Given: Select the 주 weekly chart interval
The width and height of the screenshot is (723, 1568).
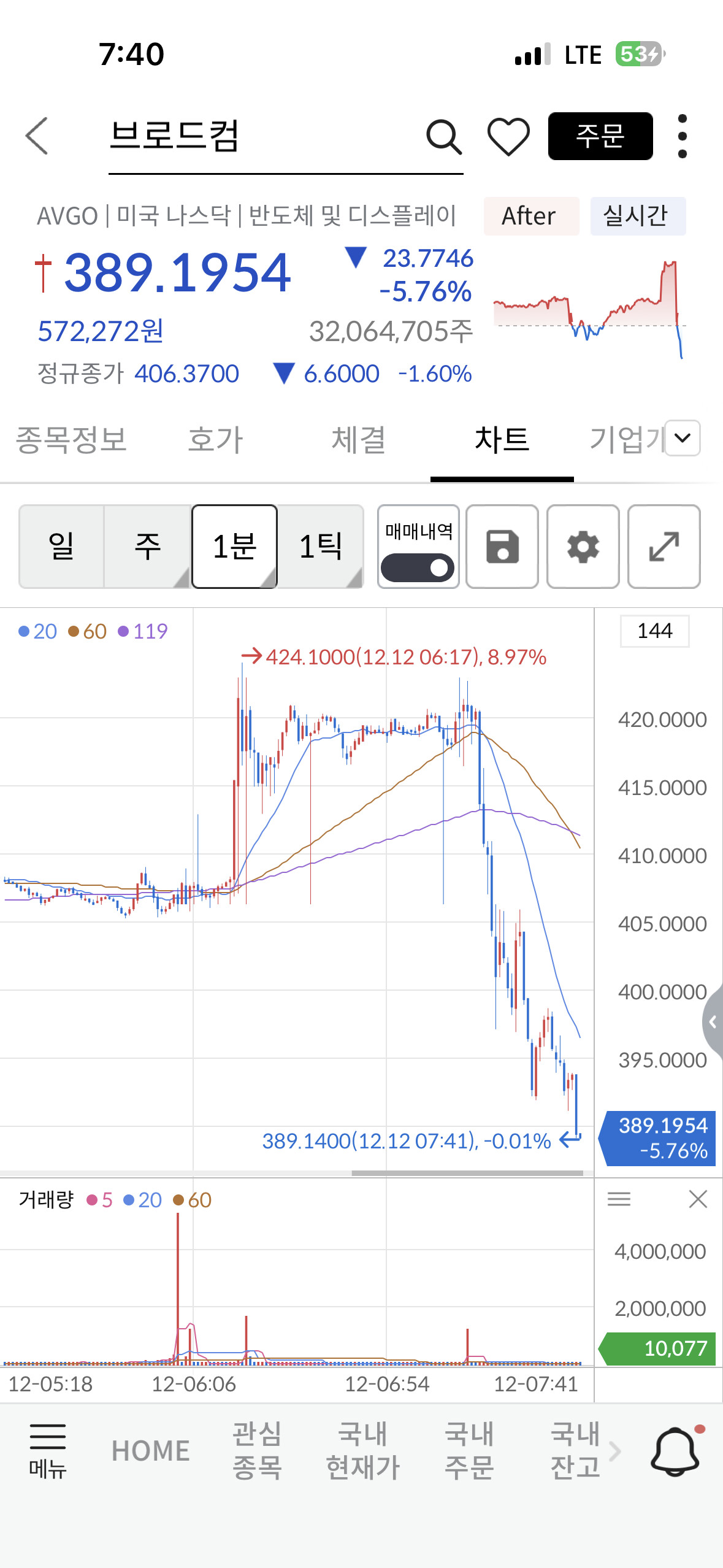Looking at the screenshot, I should [147, 546].
